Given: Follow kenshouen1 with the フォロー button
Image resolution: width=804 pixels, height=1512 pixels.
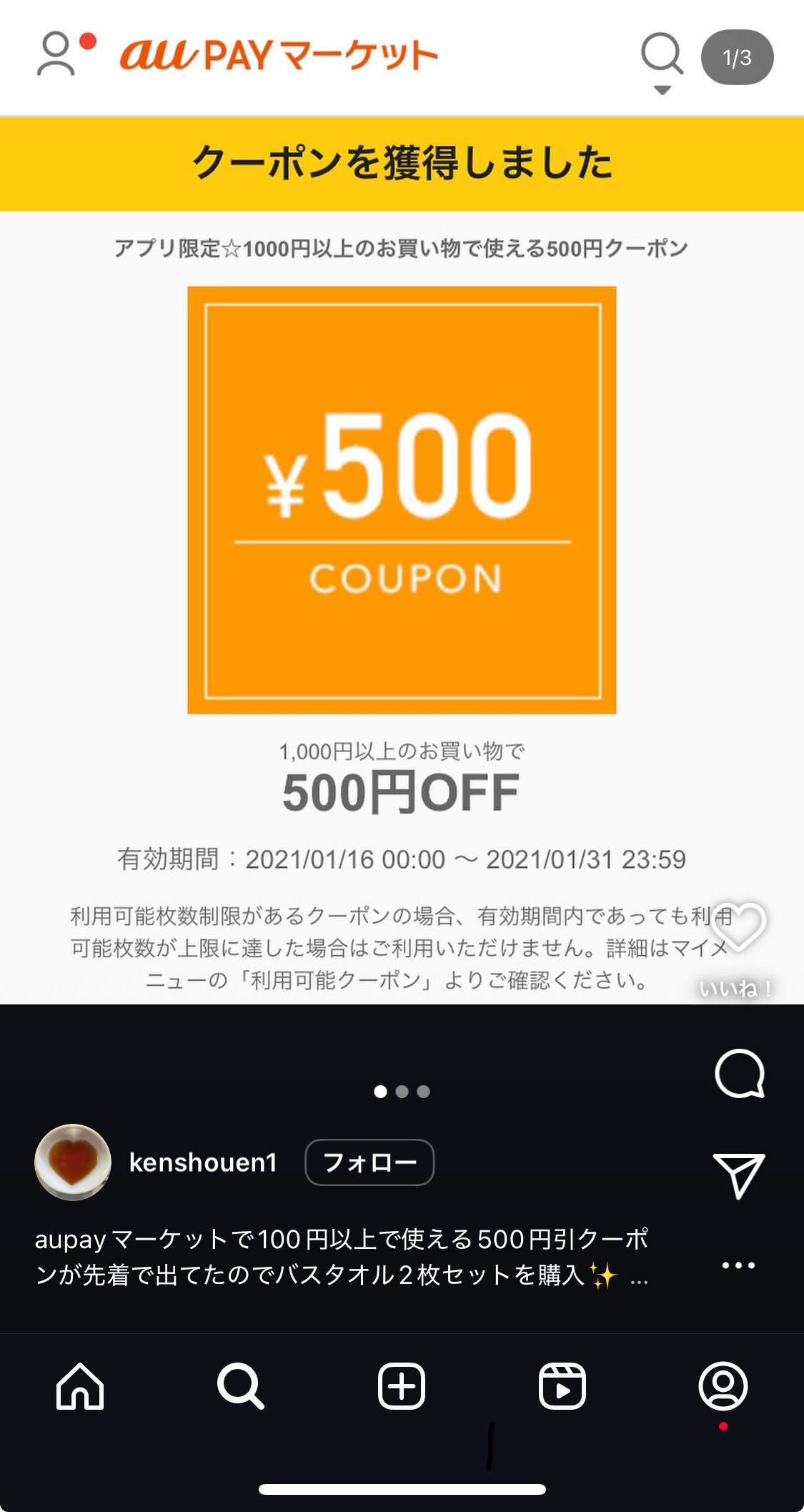Looking at the screenshot, I should (369, 1162).
